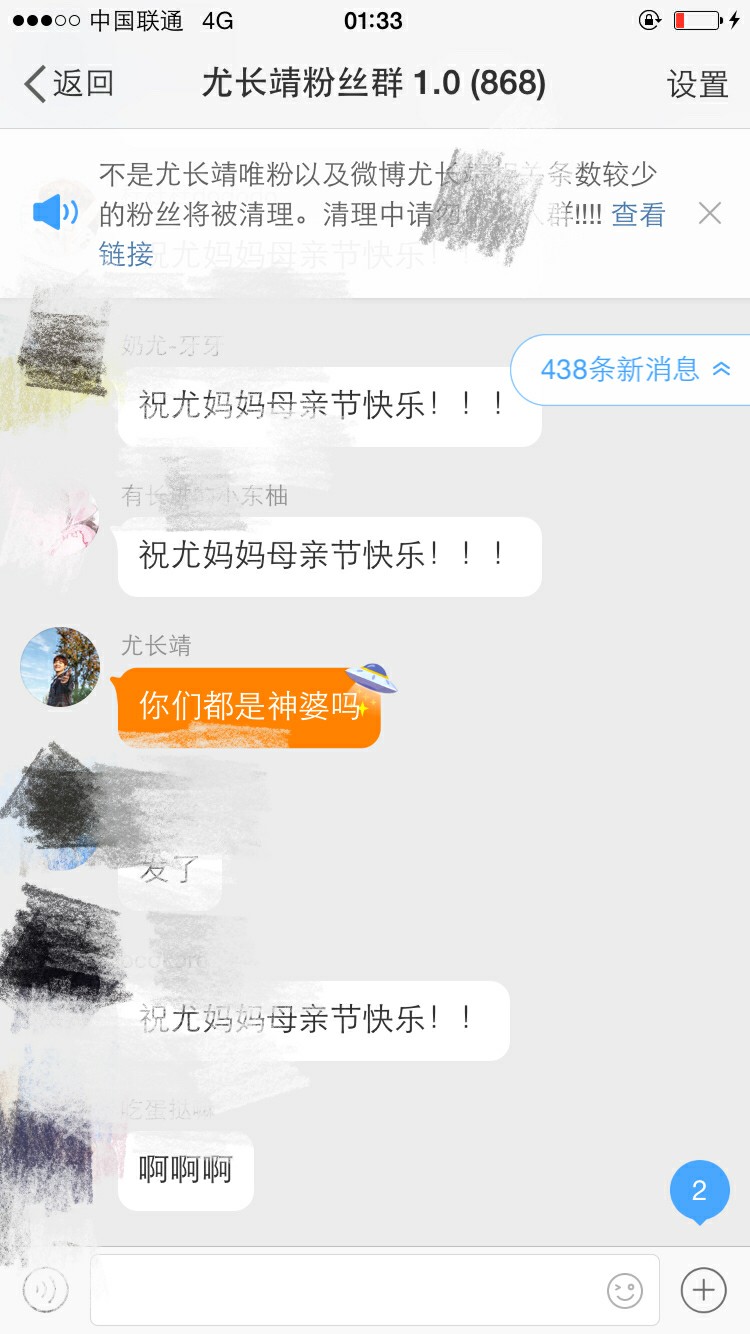Switch to voice input mode
The width and height of the screenshot is (750, 1334).
[x=45, y=1290]
